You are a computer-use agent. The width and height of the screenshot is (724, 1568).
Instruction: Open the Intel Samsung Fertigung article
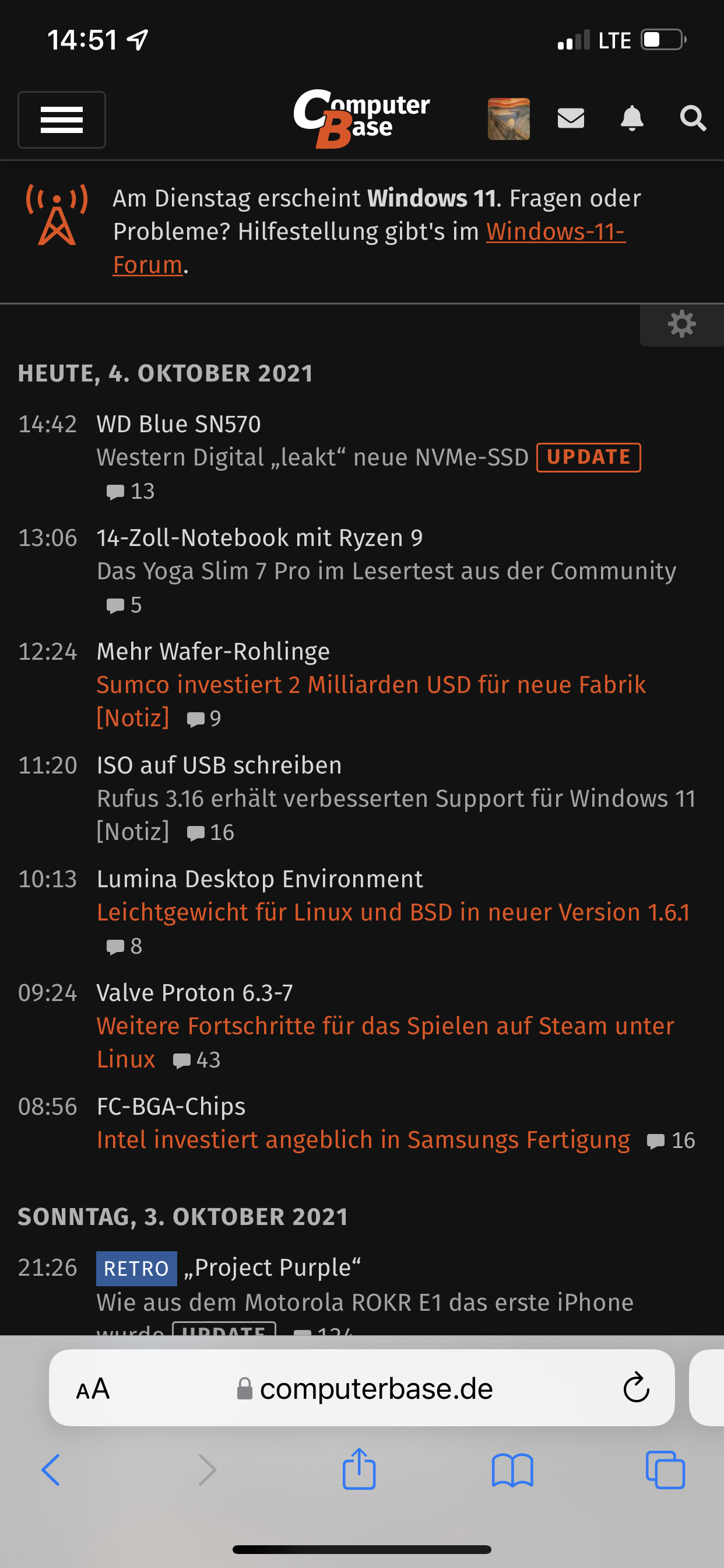[x=363, y=1139]
